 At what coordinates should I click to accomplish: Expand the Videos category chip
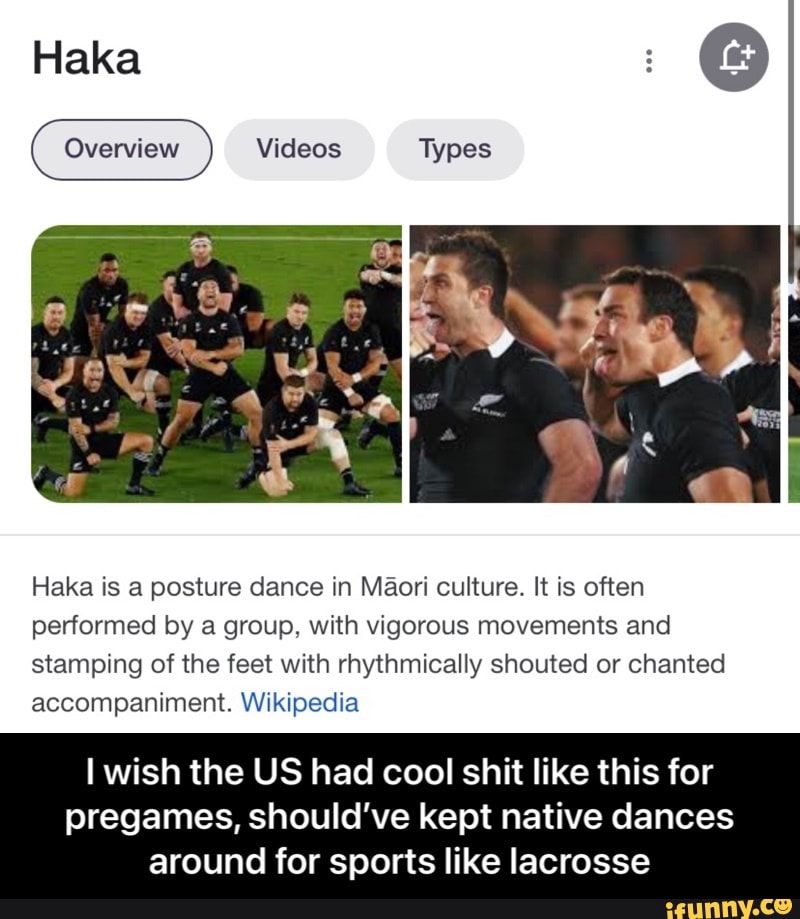click(299, 148)
